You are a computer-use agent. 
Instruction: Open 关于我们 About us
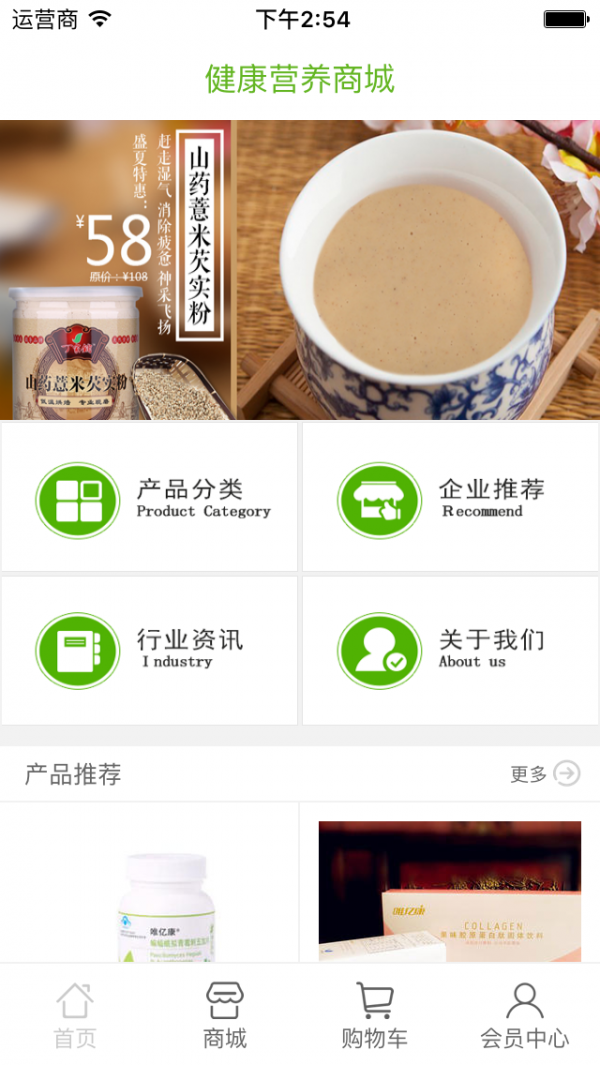[450, 650]
